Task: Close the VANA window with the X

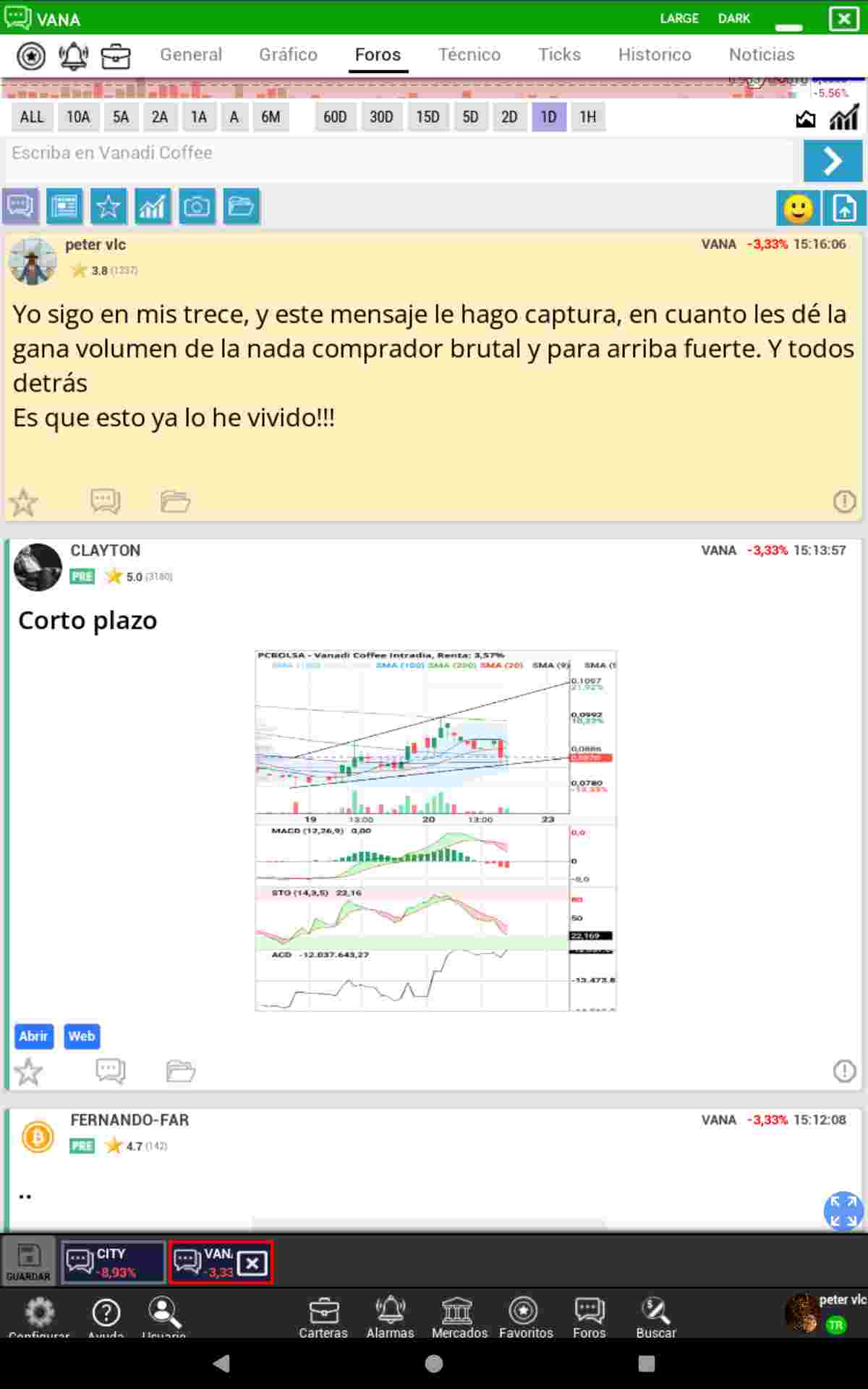Action: pyautogui.click(x=843, y=19)
